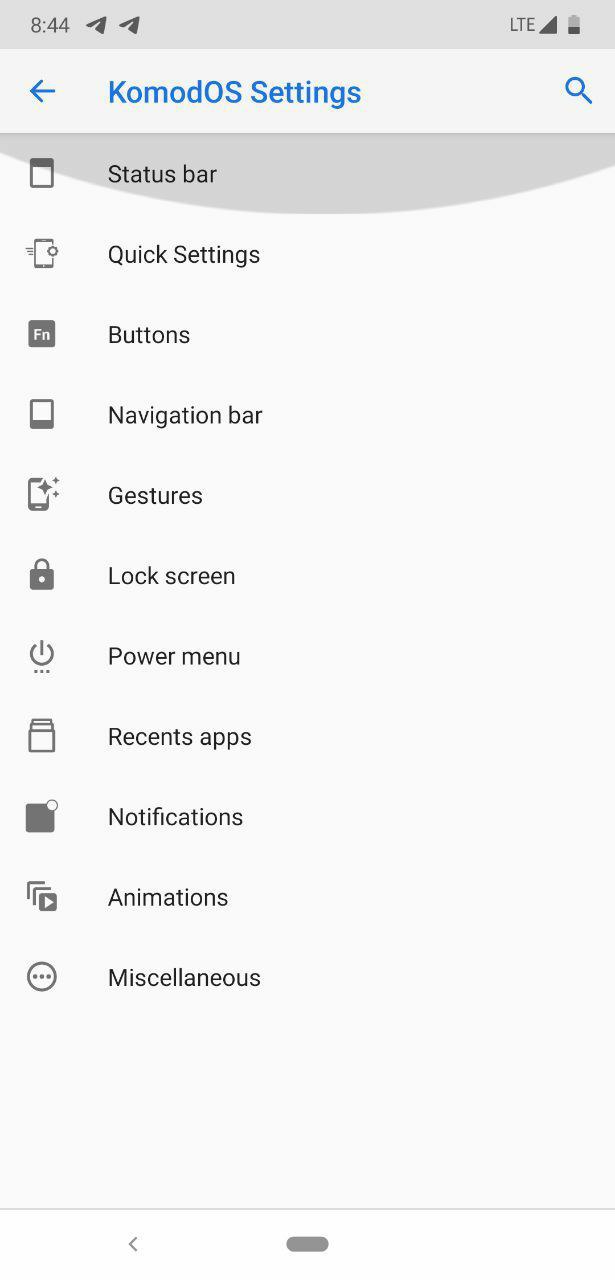Open Lock screen settings

[x=307, y=576]
